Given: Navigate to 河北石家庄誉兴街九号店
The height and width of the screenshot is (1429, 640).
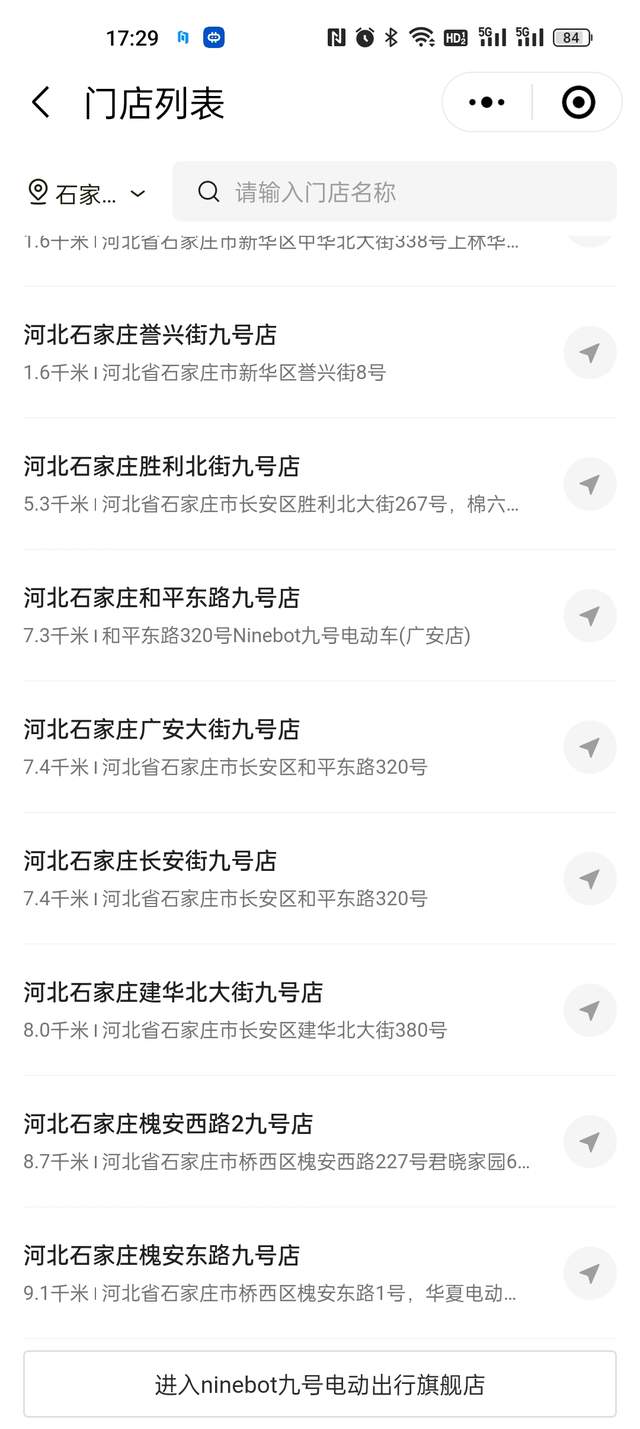Looking at the screenshot, I should click(x=590, y=353).
